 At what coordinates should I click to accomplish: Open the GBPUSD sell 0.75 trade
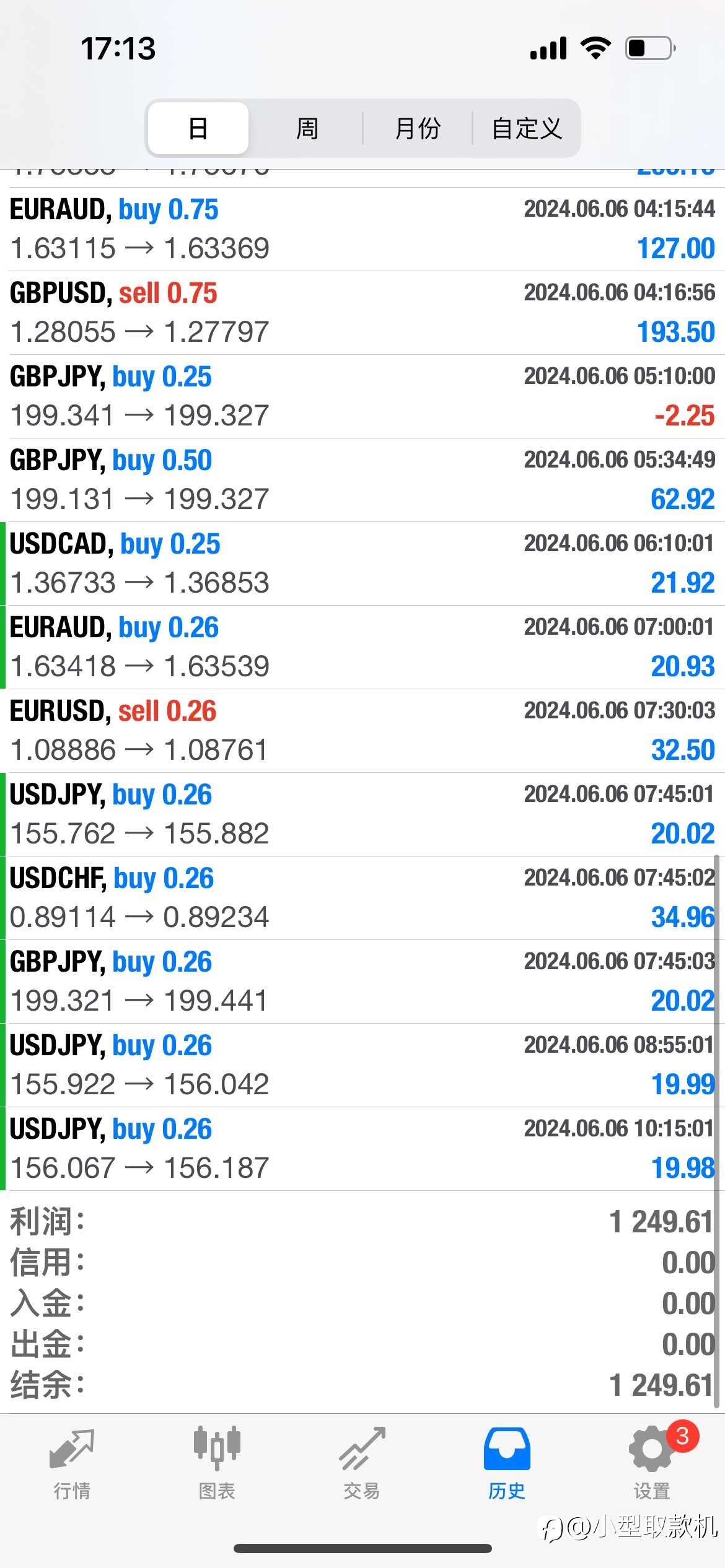(x=362, y=313)
